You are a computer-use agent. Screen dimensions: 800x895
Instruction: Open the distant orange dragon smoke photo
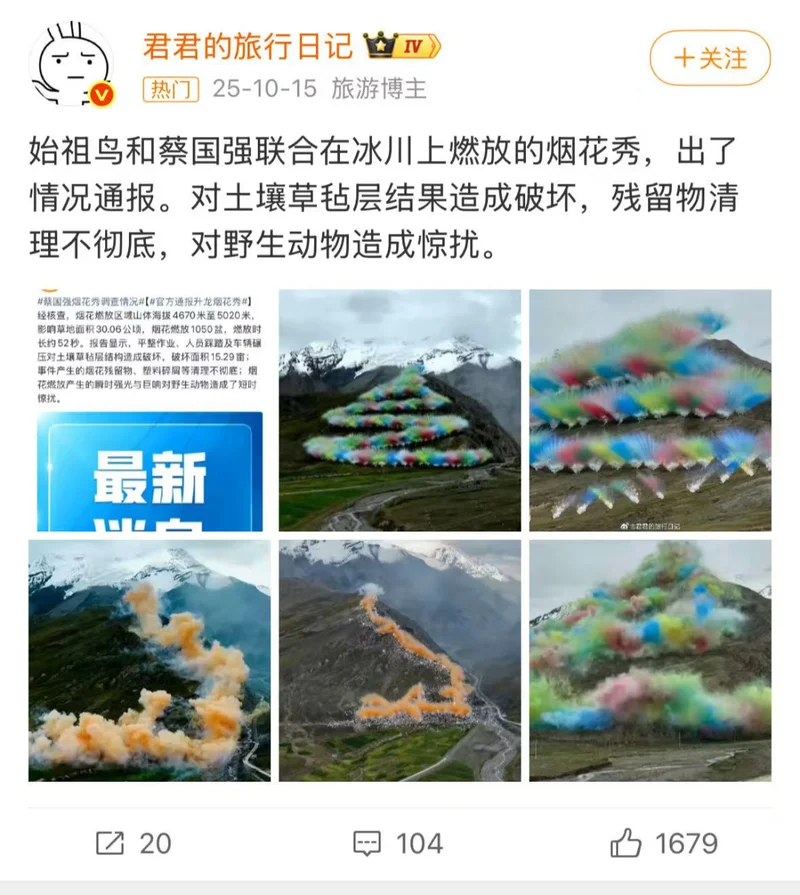400,660
